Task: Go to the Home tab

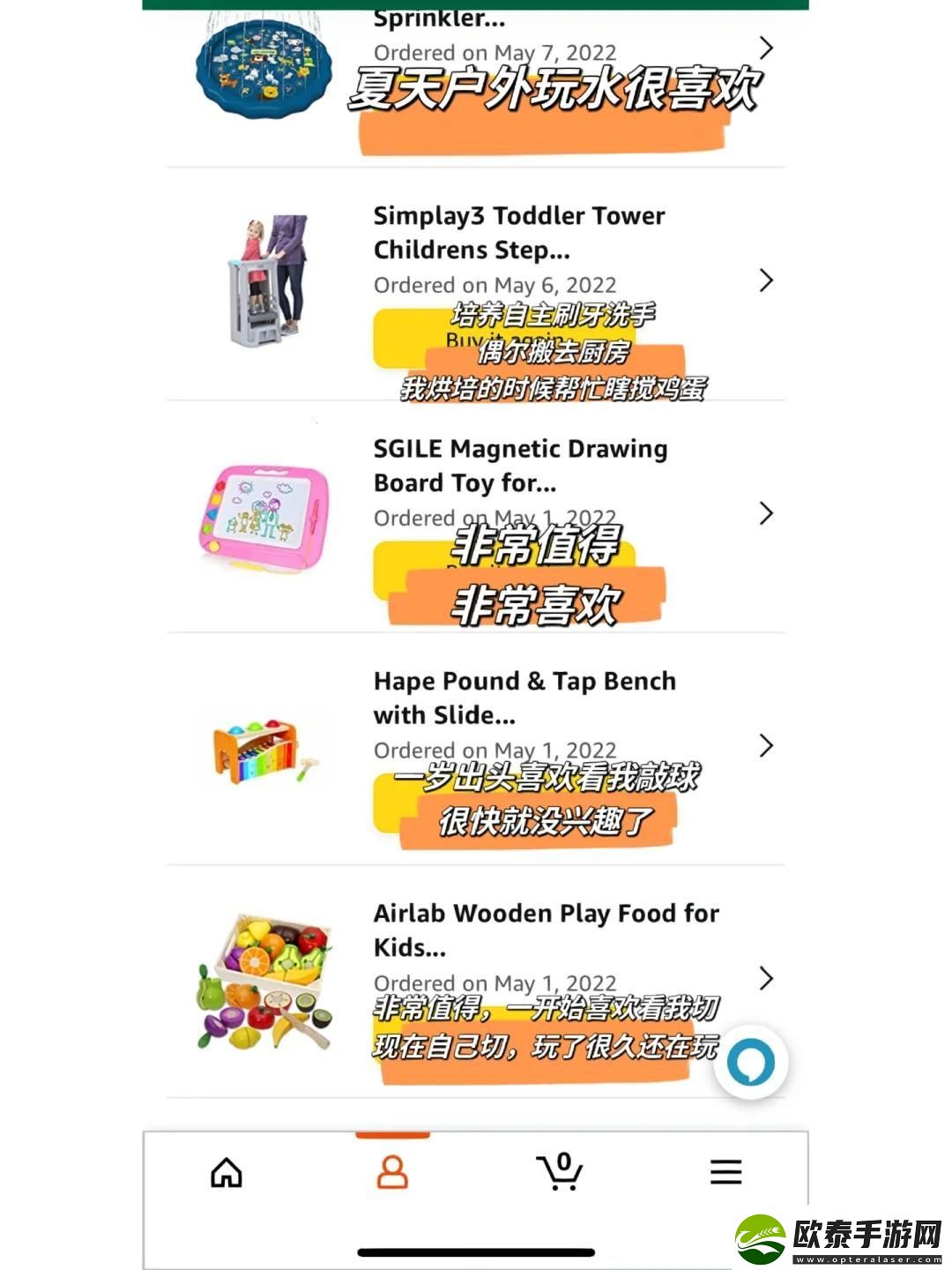Action: click(227, 1173)
